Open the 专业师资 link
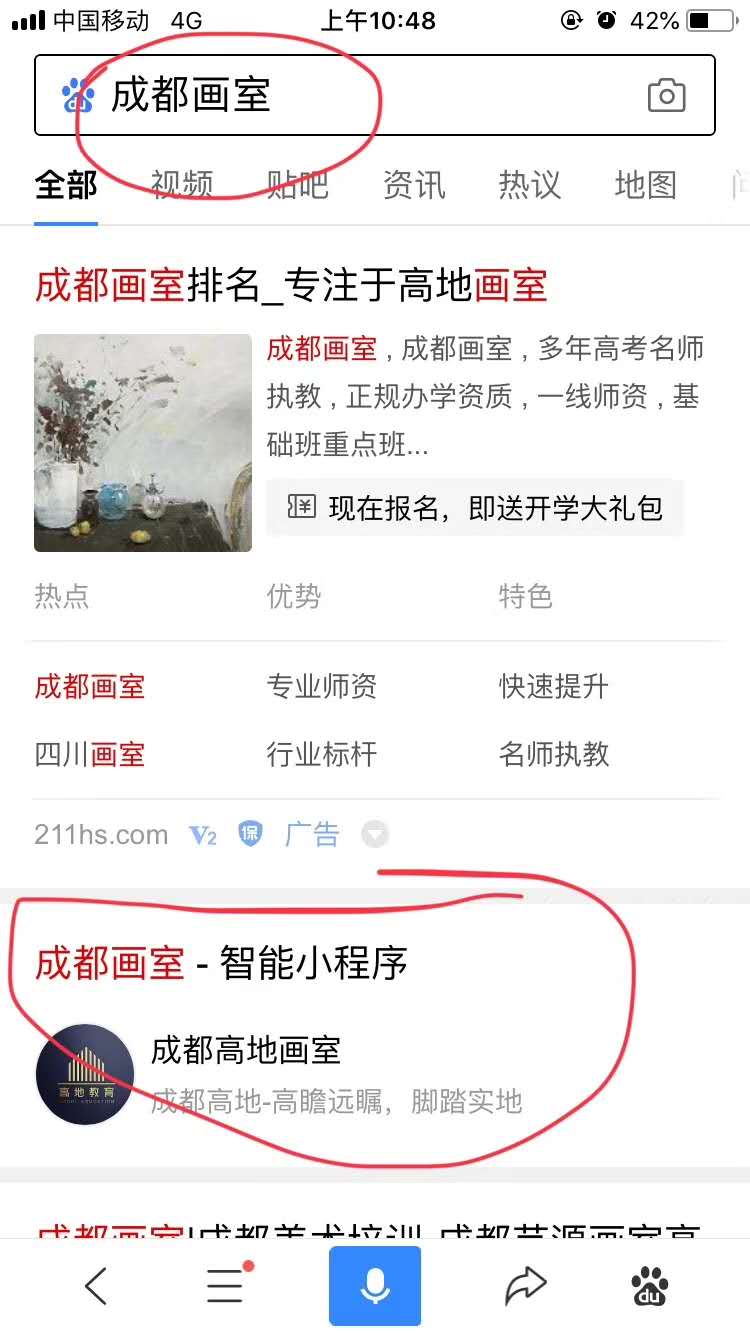The height and width of the screenshot is (1334, 750). pos(321,687)
